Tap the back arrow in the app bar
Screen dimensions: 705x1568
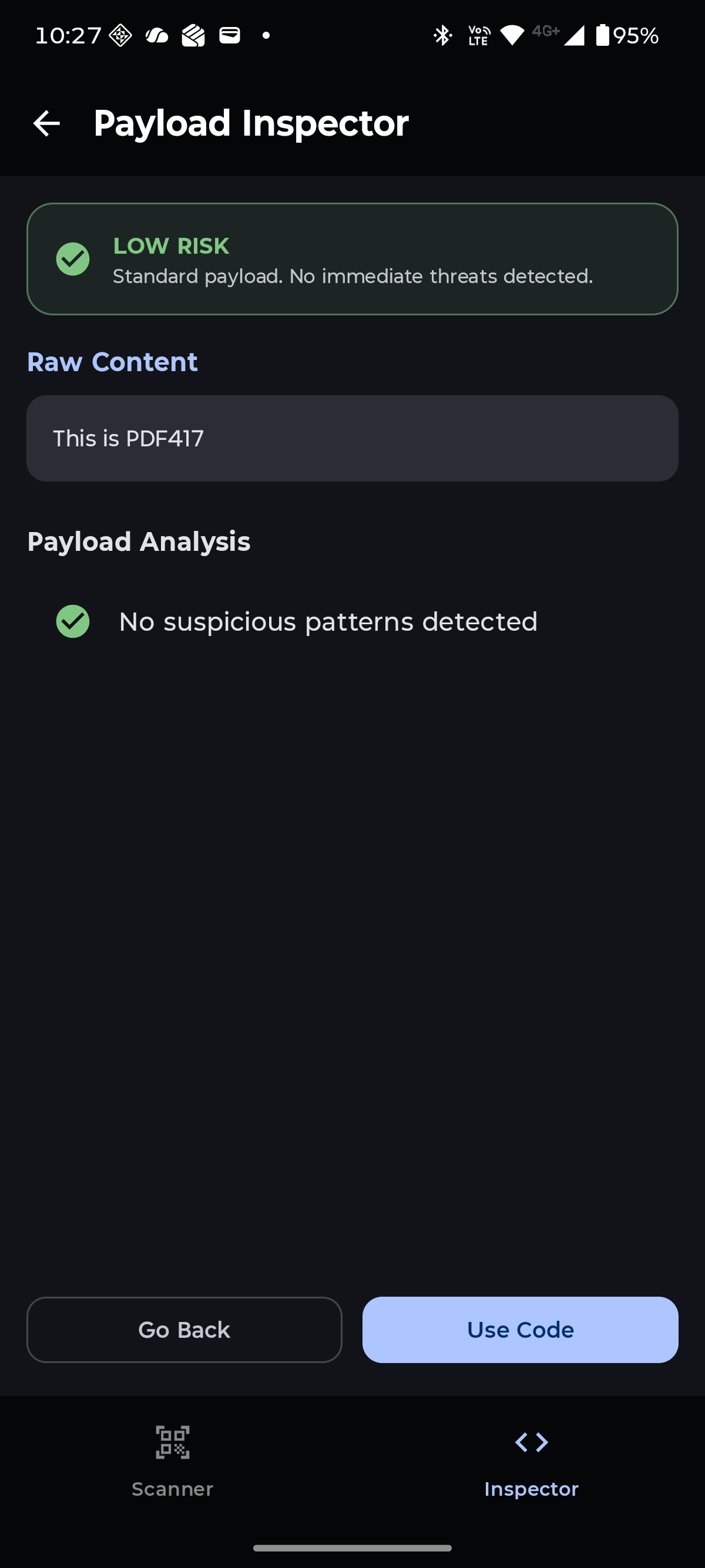(x=46, y=123)
